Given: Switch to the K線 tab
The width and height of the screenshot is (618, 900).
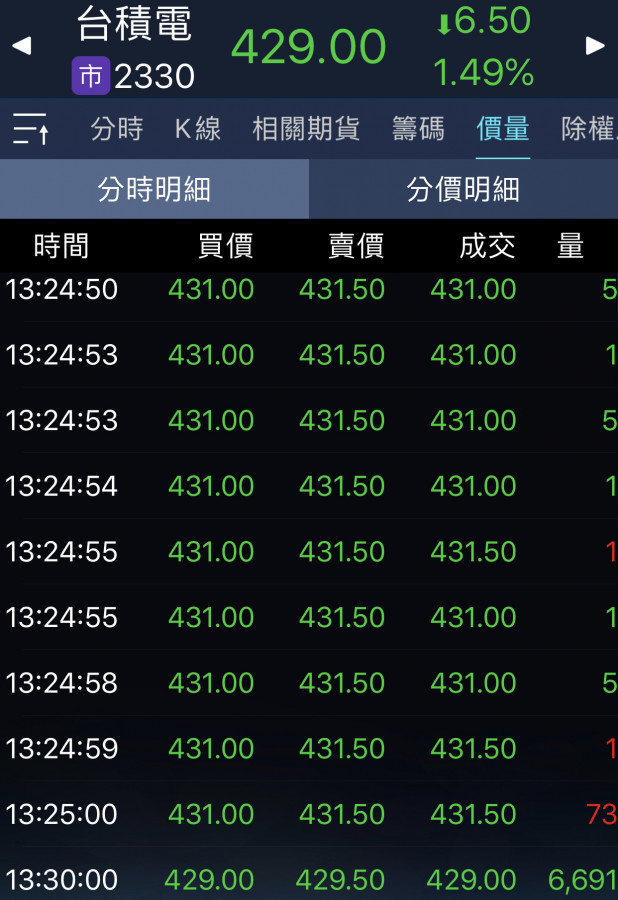Looking at the screenshot, I should pos(197,129).
